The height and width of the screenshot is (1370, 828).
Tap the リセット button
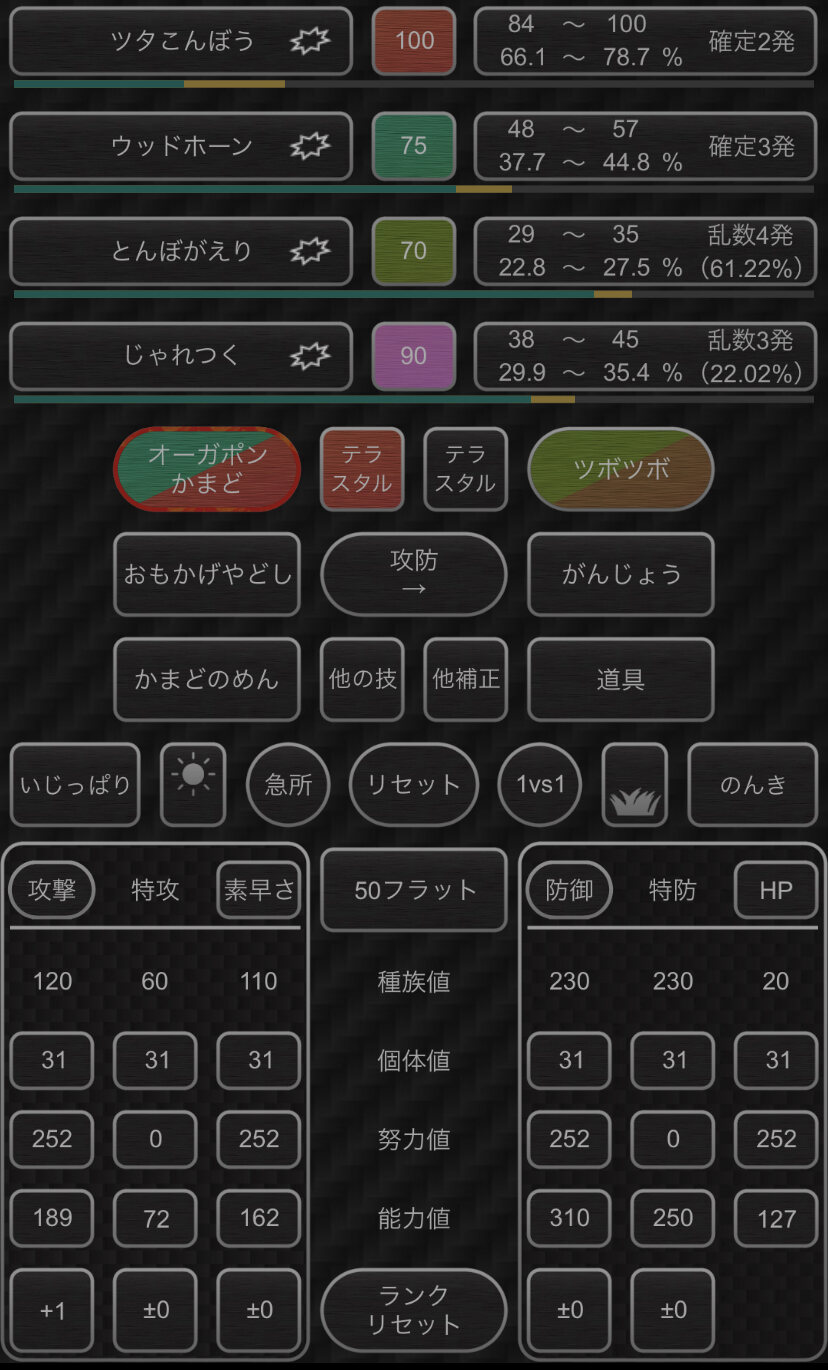point(414,785)
